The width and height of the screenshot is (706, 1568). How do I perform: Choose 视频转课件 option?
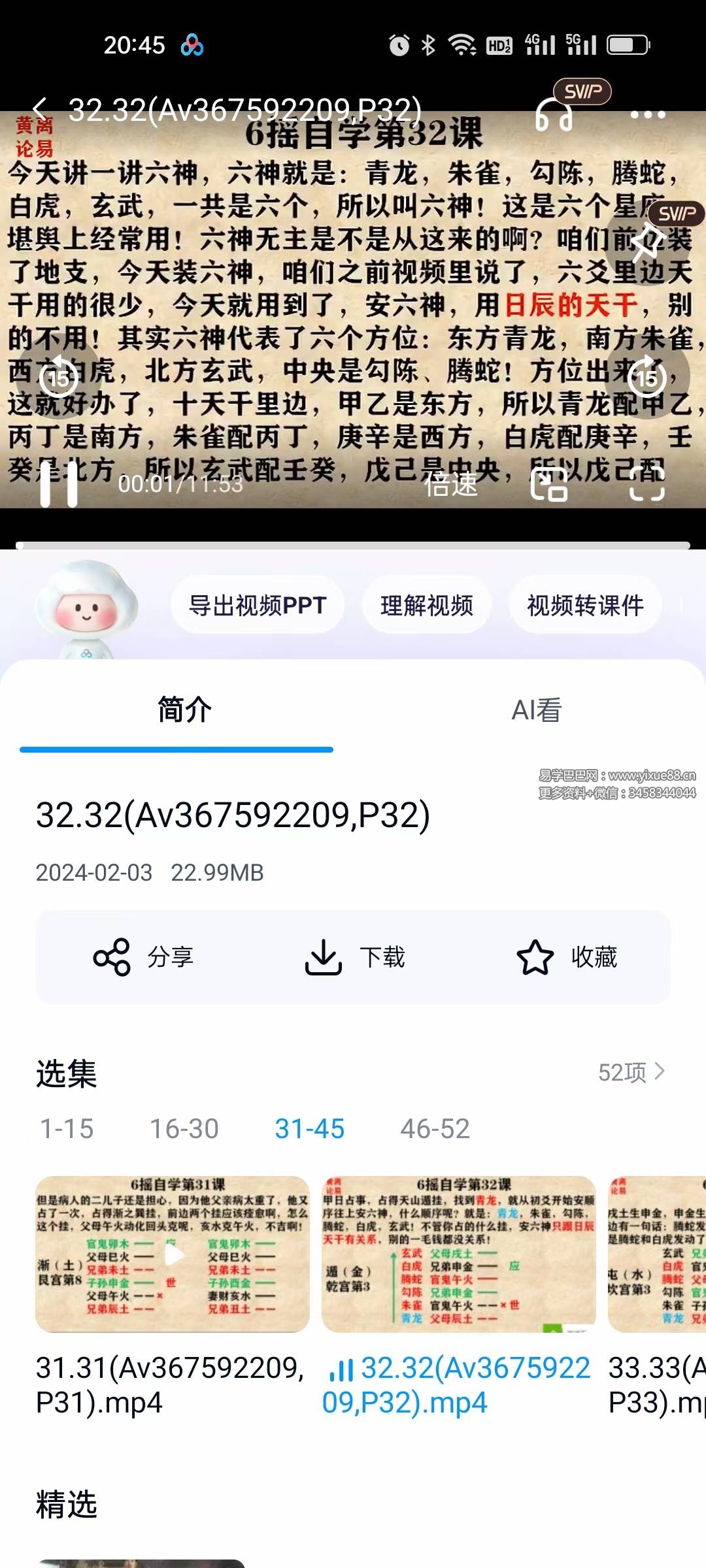[x=585, y=606]
